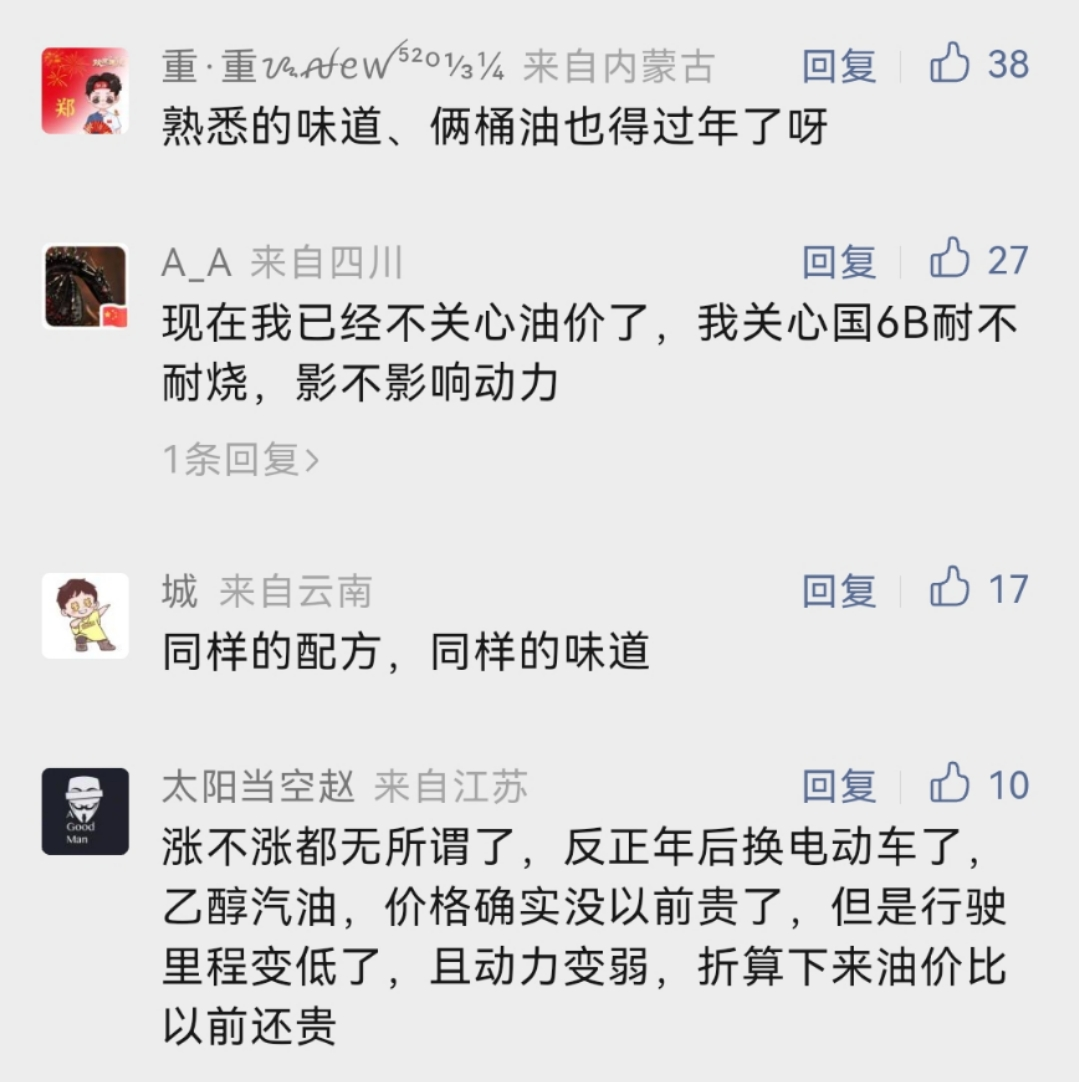Like the comment with 38 likes
This screenshot has width=1079, height=1082.
tap(950, 65)
